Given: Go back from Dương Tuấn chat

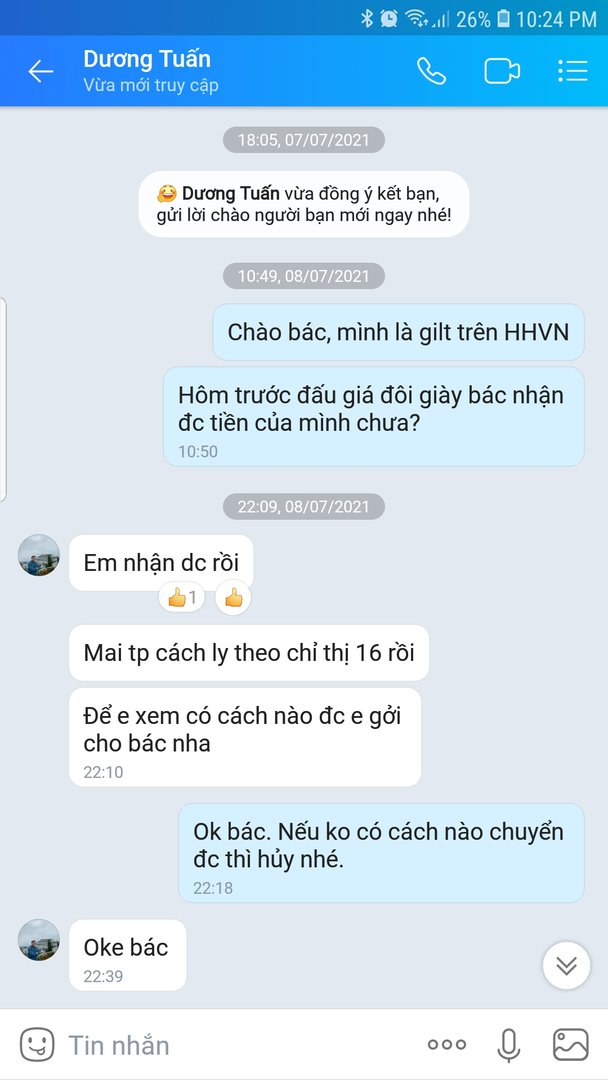Looking at the screenshot, I should [40, 71].
